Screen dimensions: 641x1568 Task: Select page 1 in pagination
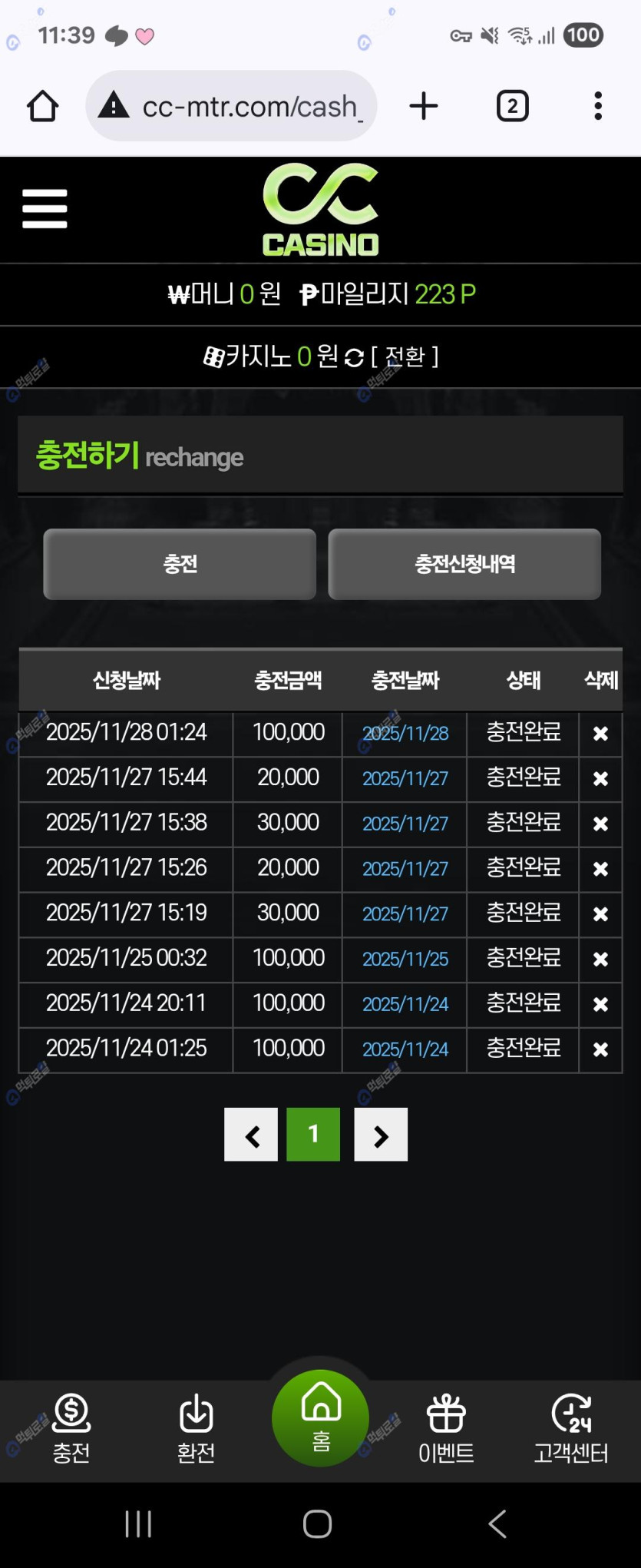point(313,1135)
